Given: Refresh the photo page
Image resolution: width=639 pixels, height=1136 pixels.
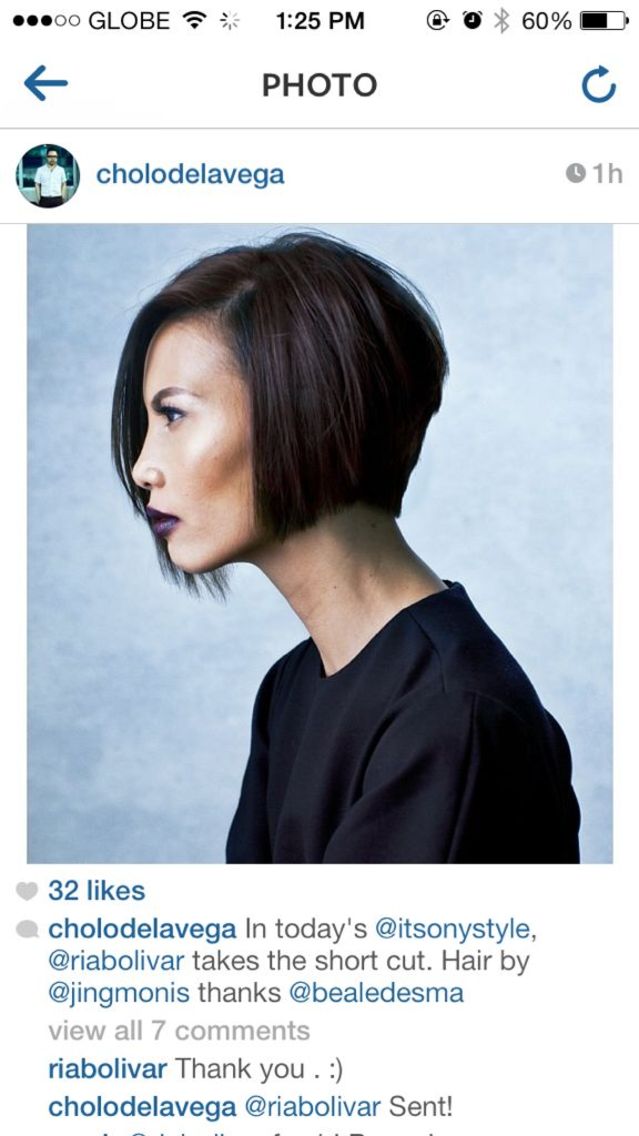Looking at the screenshot, I should [598, 86].
